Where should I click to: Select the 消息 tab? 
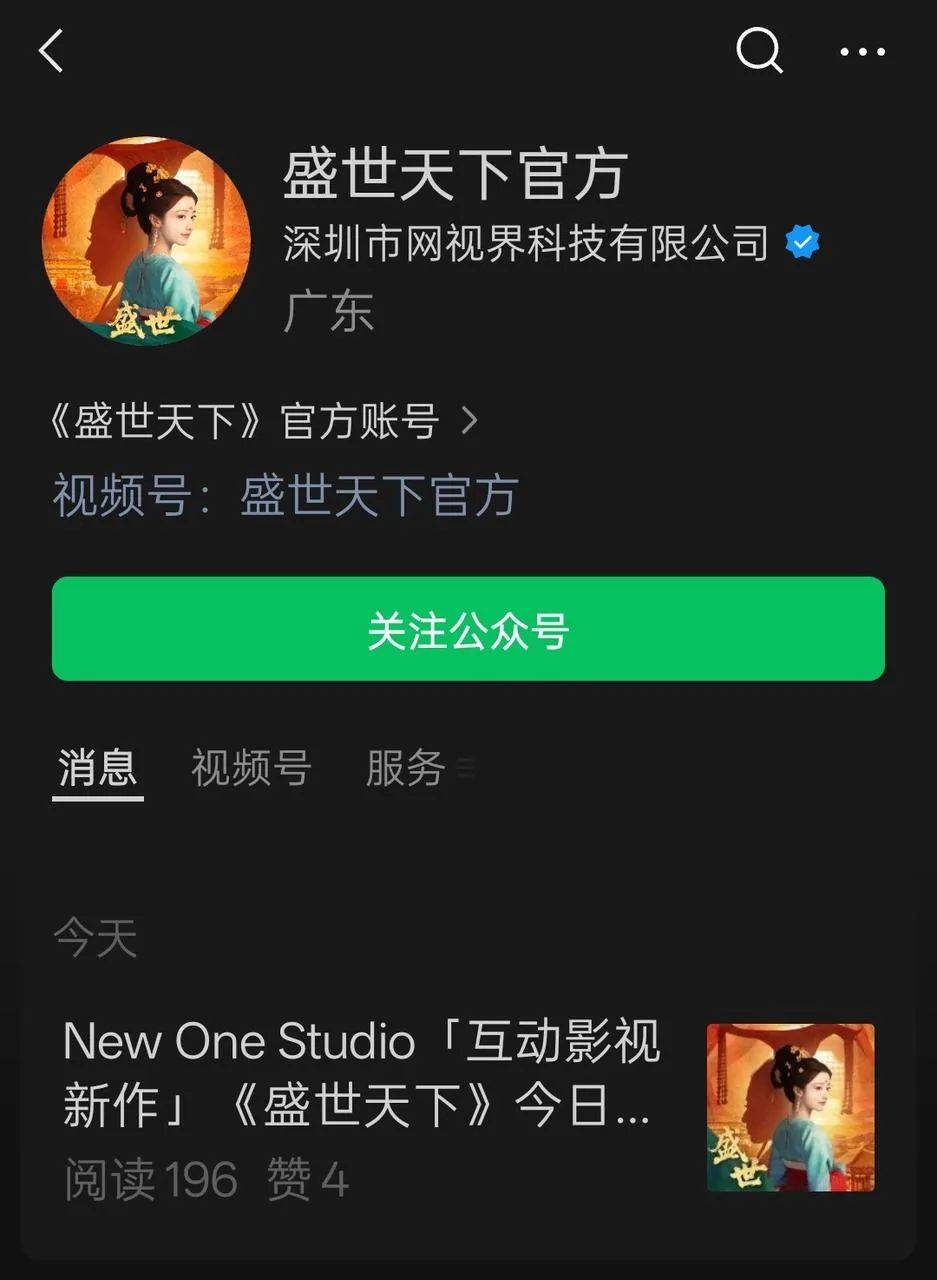[x=97, y=768]
